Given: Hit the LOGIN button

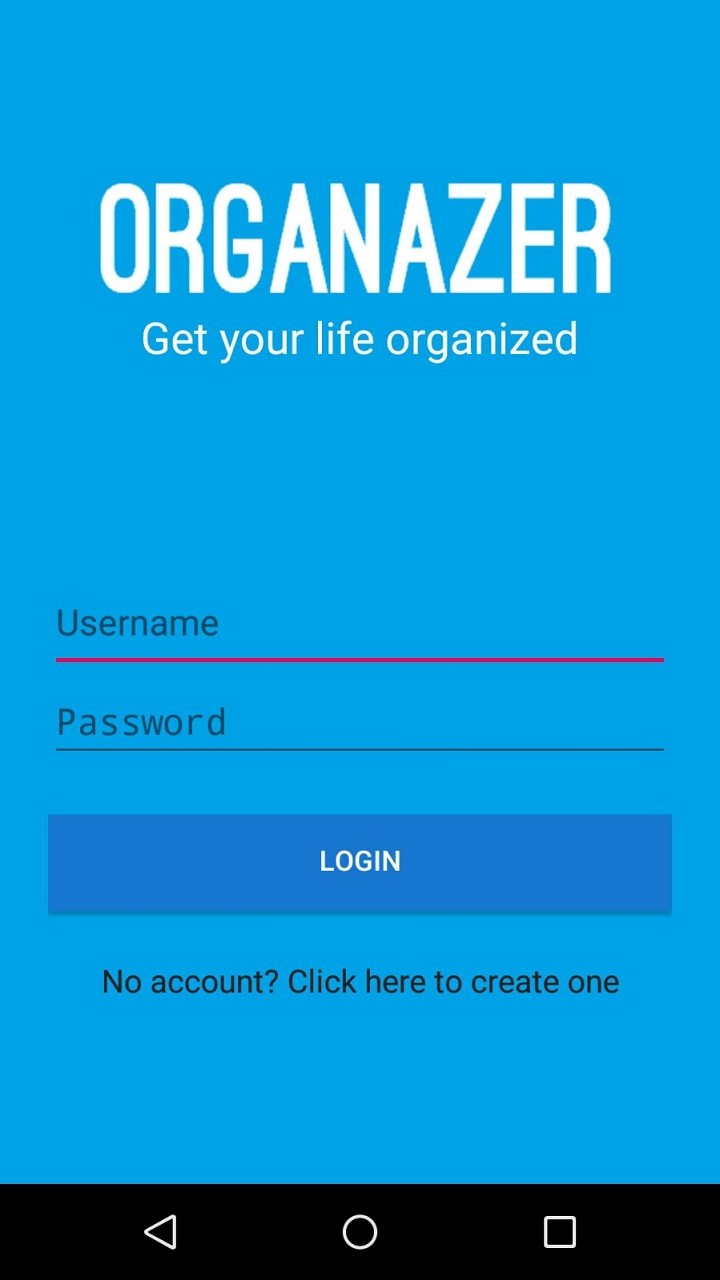Looking at the screenshot, I should coord(360,862).
